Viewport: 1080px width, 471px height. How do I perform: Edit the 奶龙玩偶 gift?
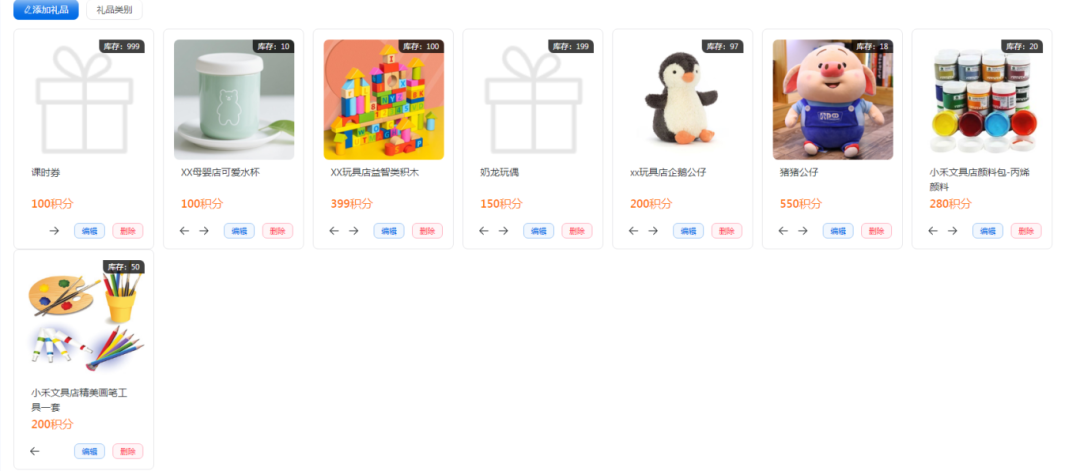[538, 231]
